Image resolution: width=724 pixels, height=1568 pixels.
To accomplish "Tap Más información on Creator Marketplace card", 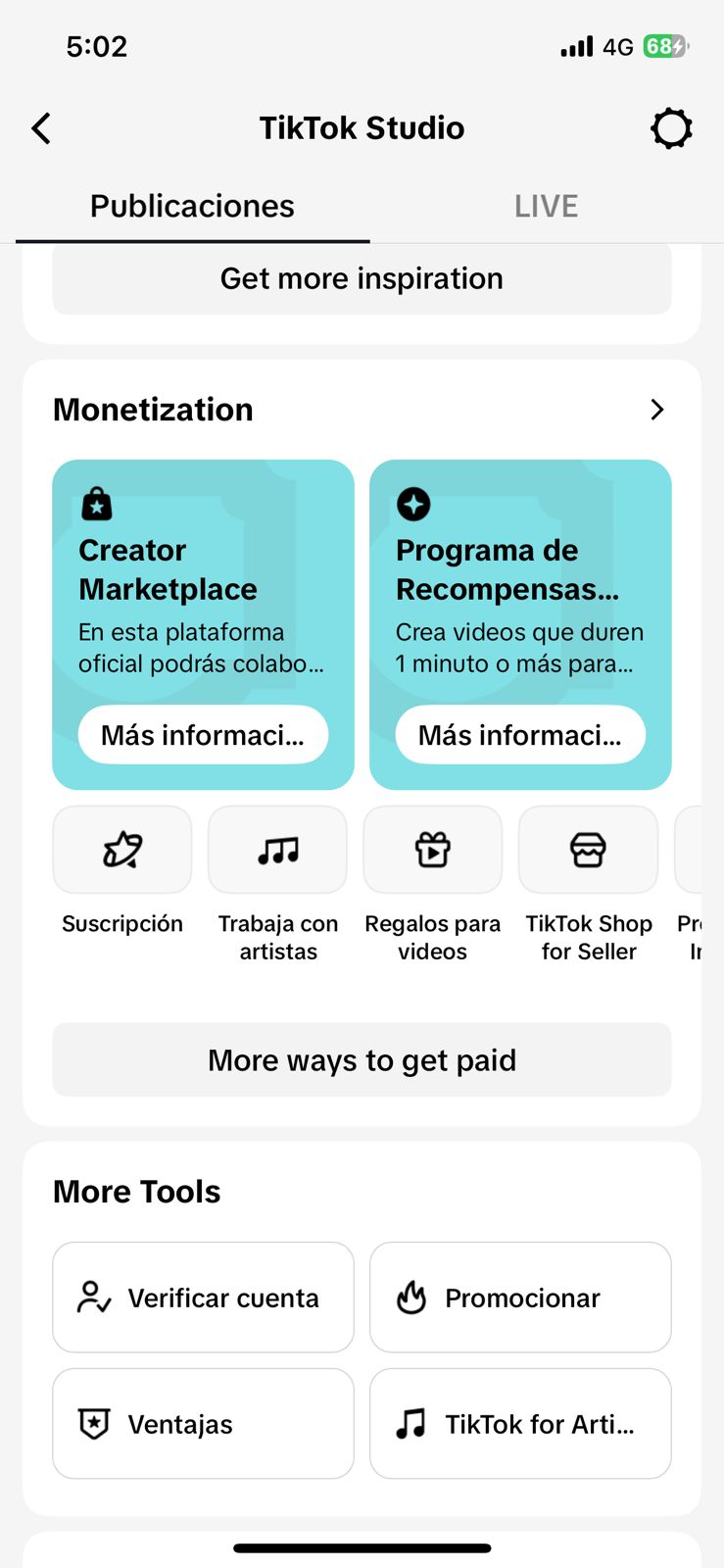I will point(203,734).
